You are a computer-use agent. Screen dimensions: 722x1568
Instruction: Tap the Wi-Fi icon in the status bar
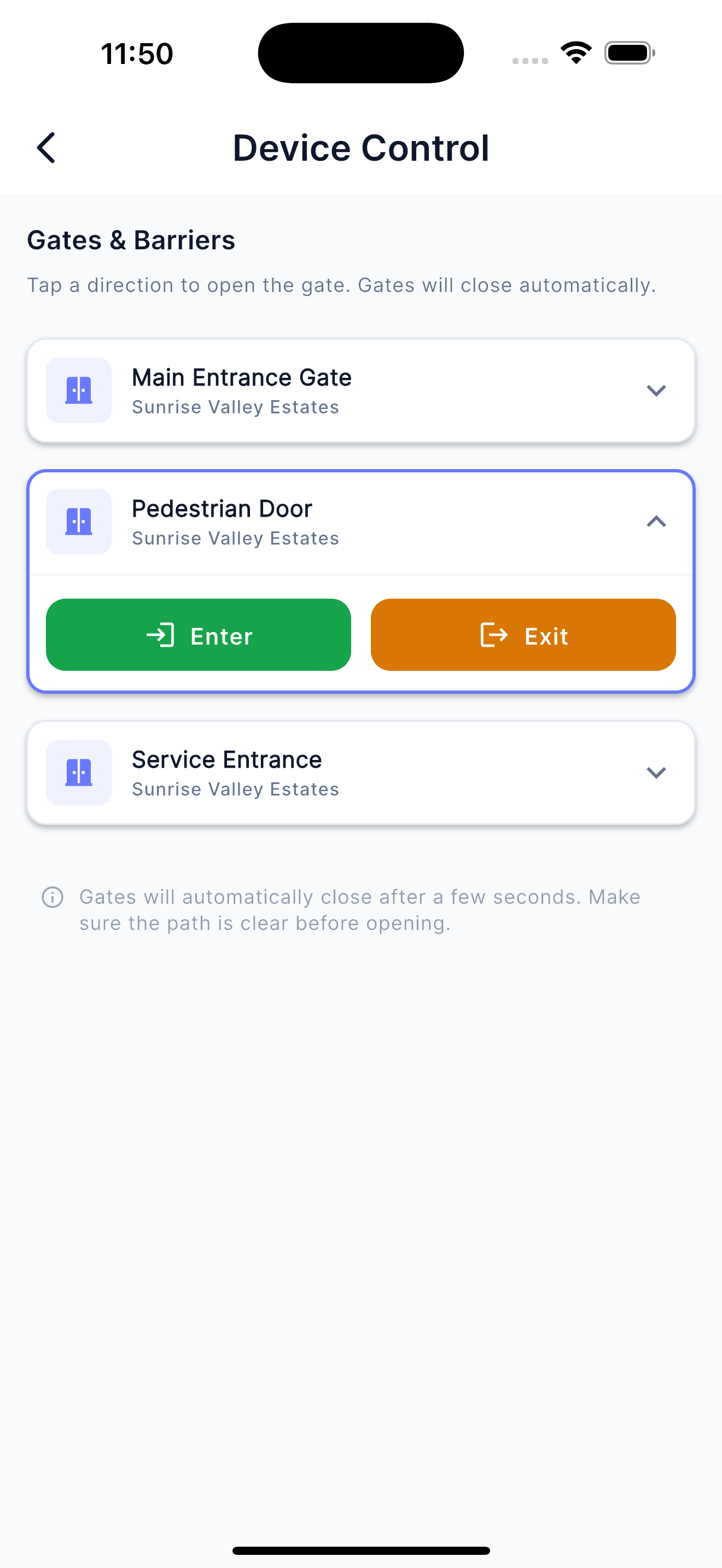tap(575, 52)
